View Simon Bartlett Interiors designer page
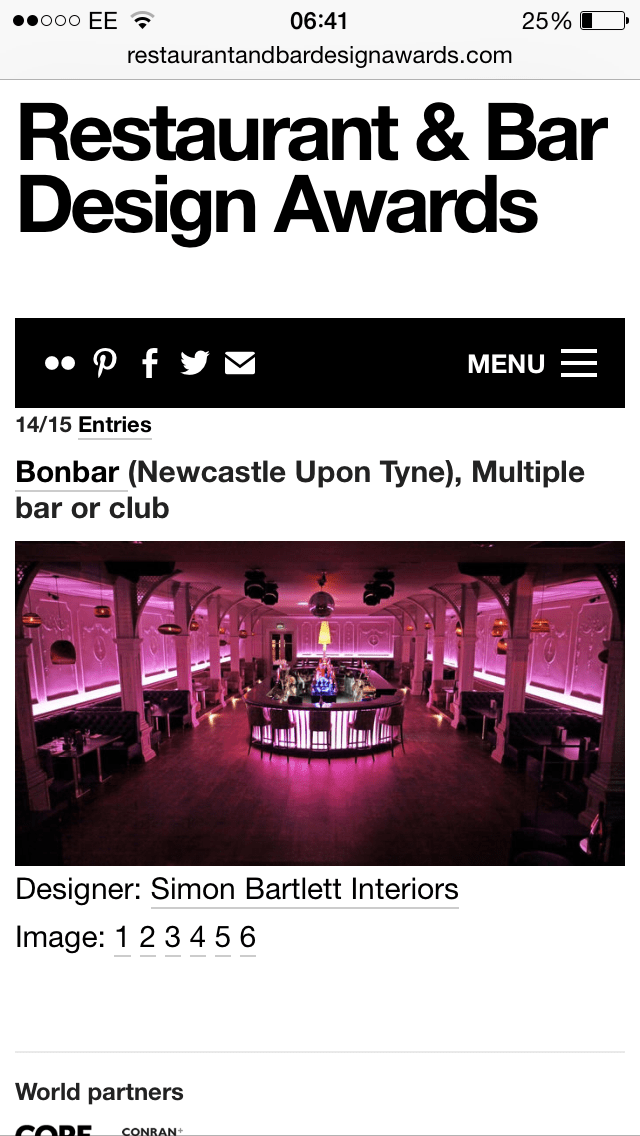This screenshot has width=640, height=1136. (x=304, y=889)
